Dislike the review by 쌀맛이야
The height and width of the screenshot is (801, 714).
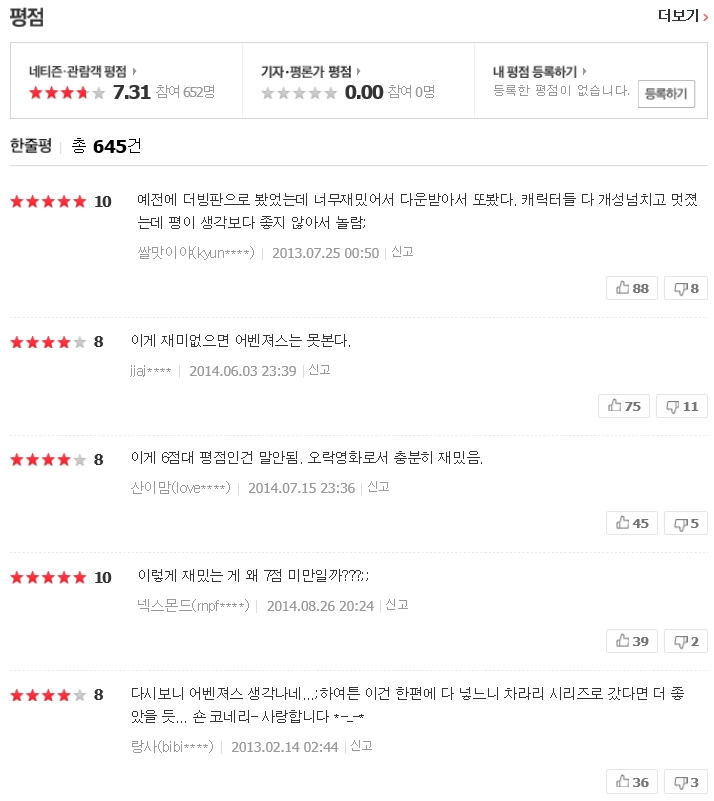pos(686,288)
